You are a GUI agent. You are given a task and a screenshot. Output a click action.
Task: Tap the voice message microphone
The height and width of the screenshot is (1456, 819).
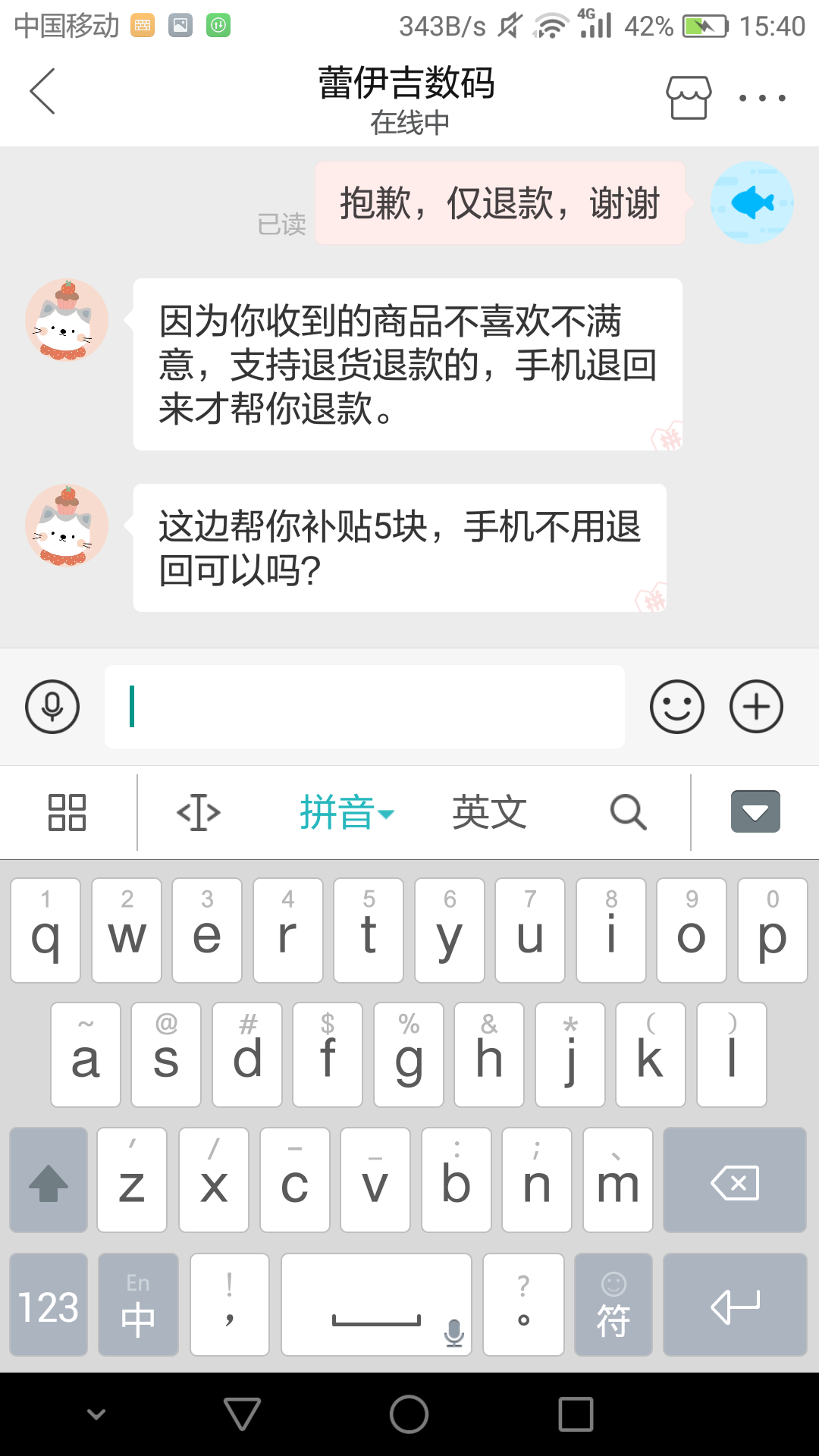point(52,707)
